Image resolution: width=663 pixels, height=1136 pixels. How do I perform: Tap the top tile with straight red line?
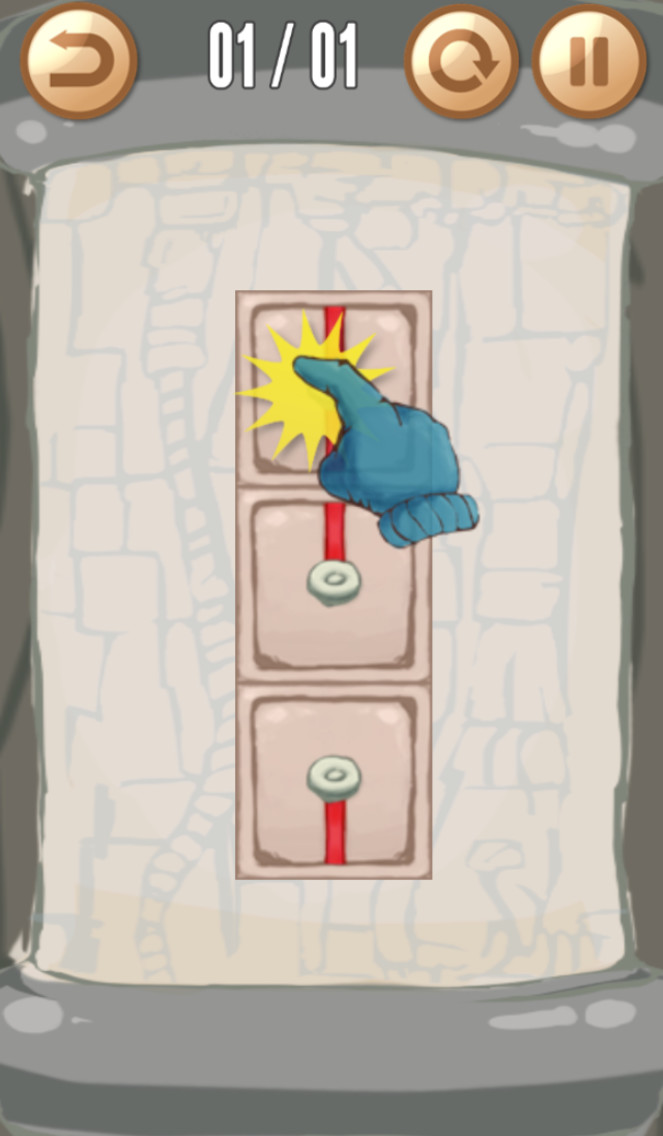(x=333, y=389)
